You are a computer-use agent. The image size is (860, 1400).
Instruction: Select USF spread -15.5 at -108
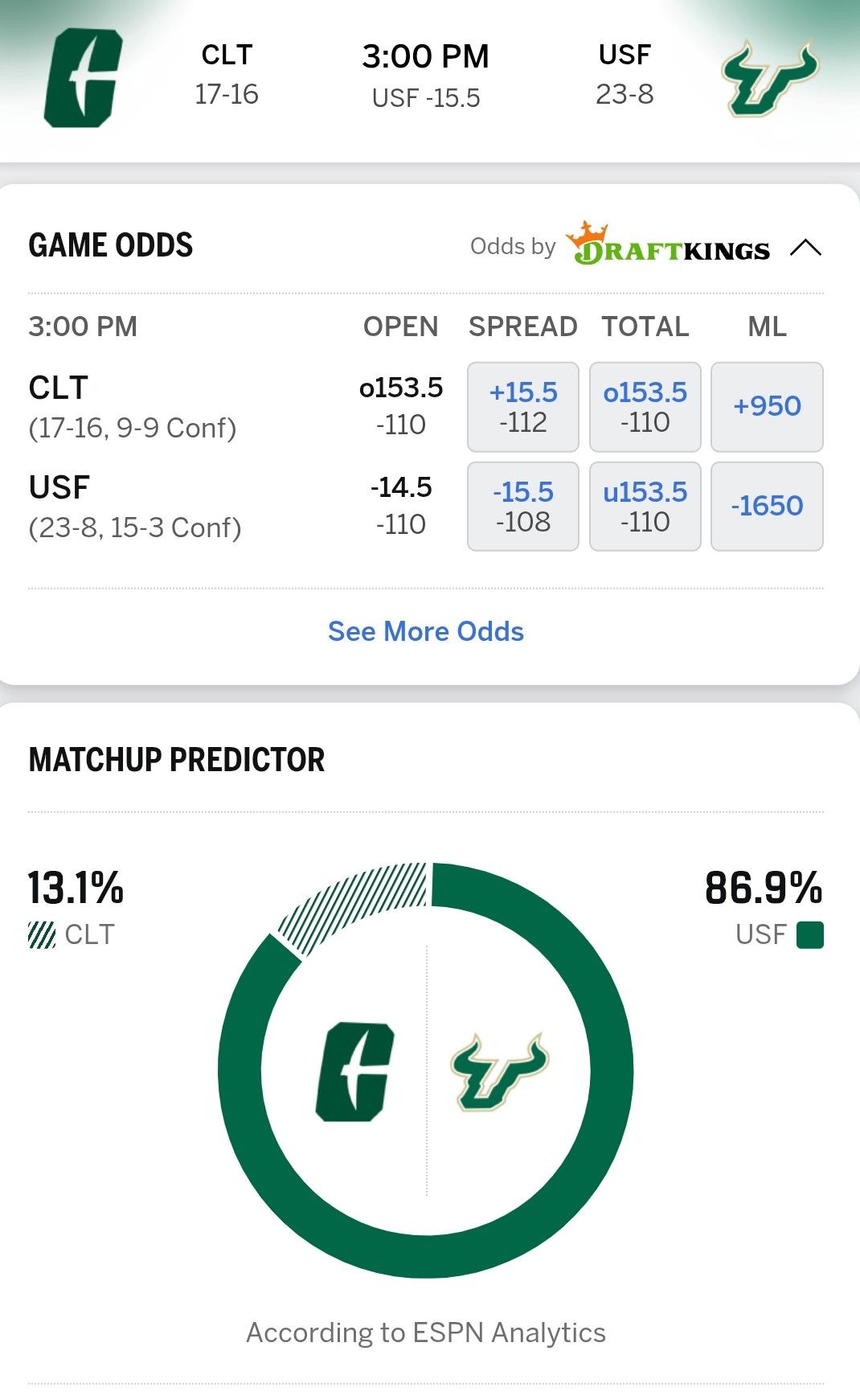click(523, 507)
